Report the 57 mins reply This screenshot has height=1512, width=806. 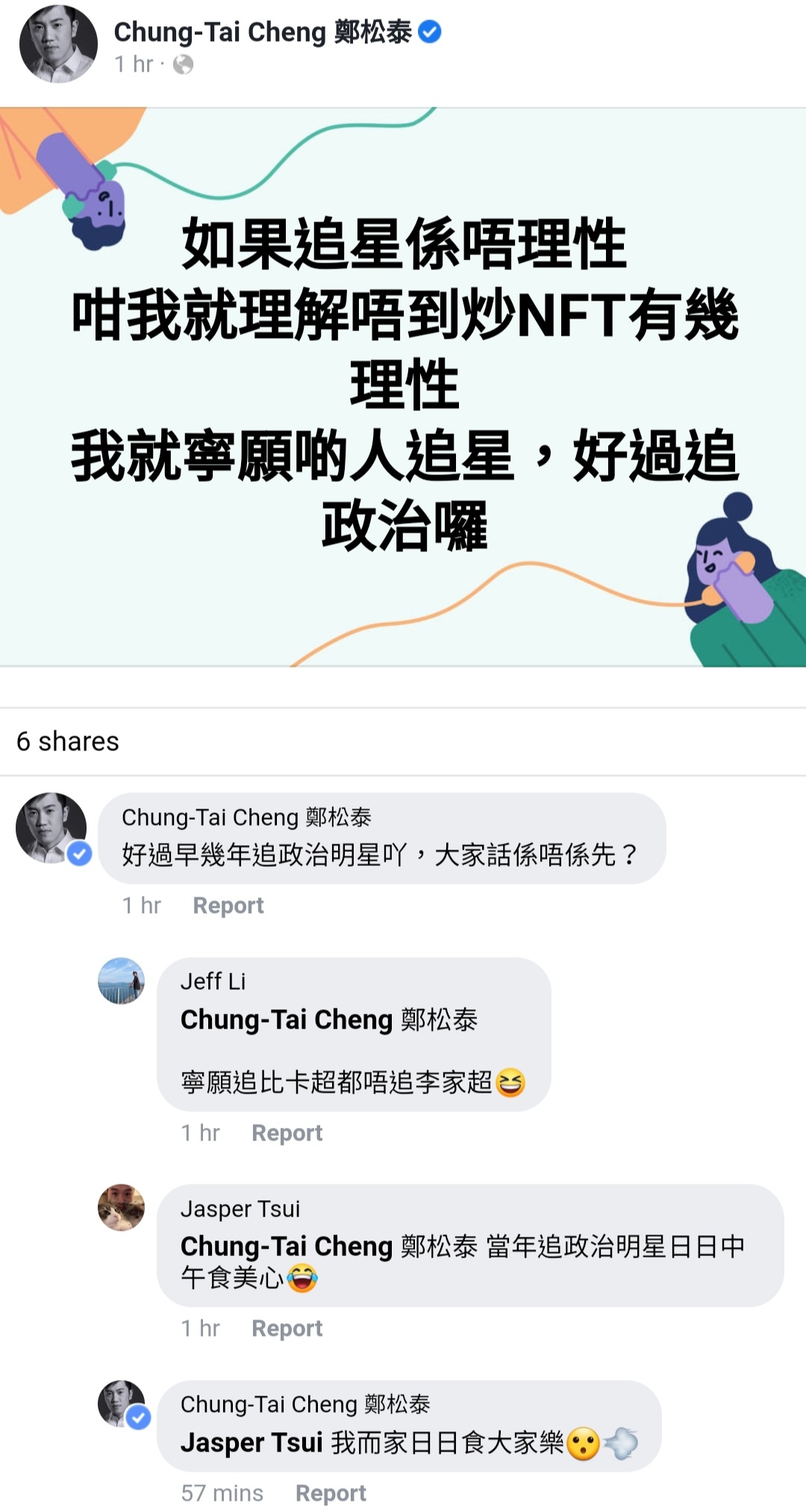[331, 1493]
